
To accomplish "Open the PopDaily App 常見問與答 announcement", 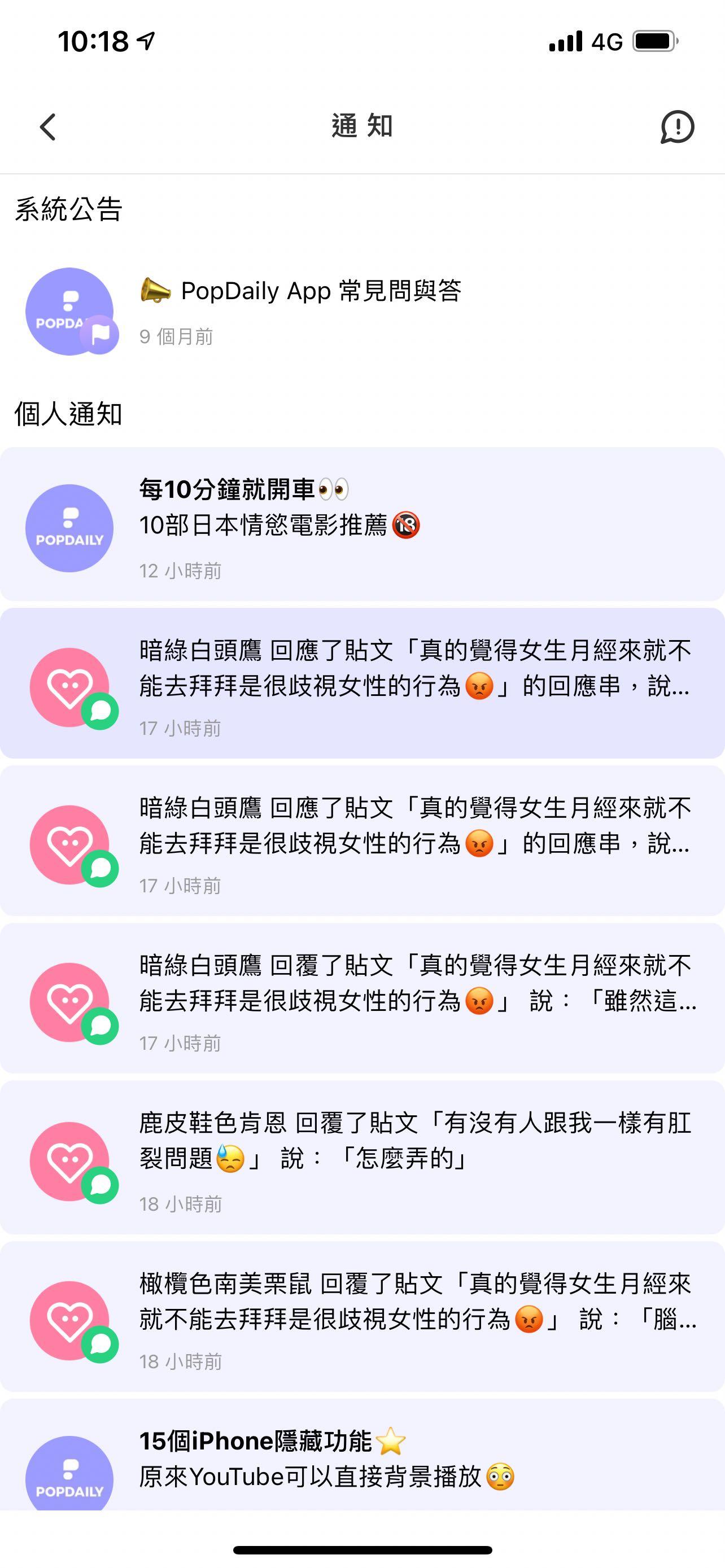I will [321, 291].
